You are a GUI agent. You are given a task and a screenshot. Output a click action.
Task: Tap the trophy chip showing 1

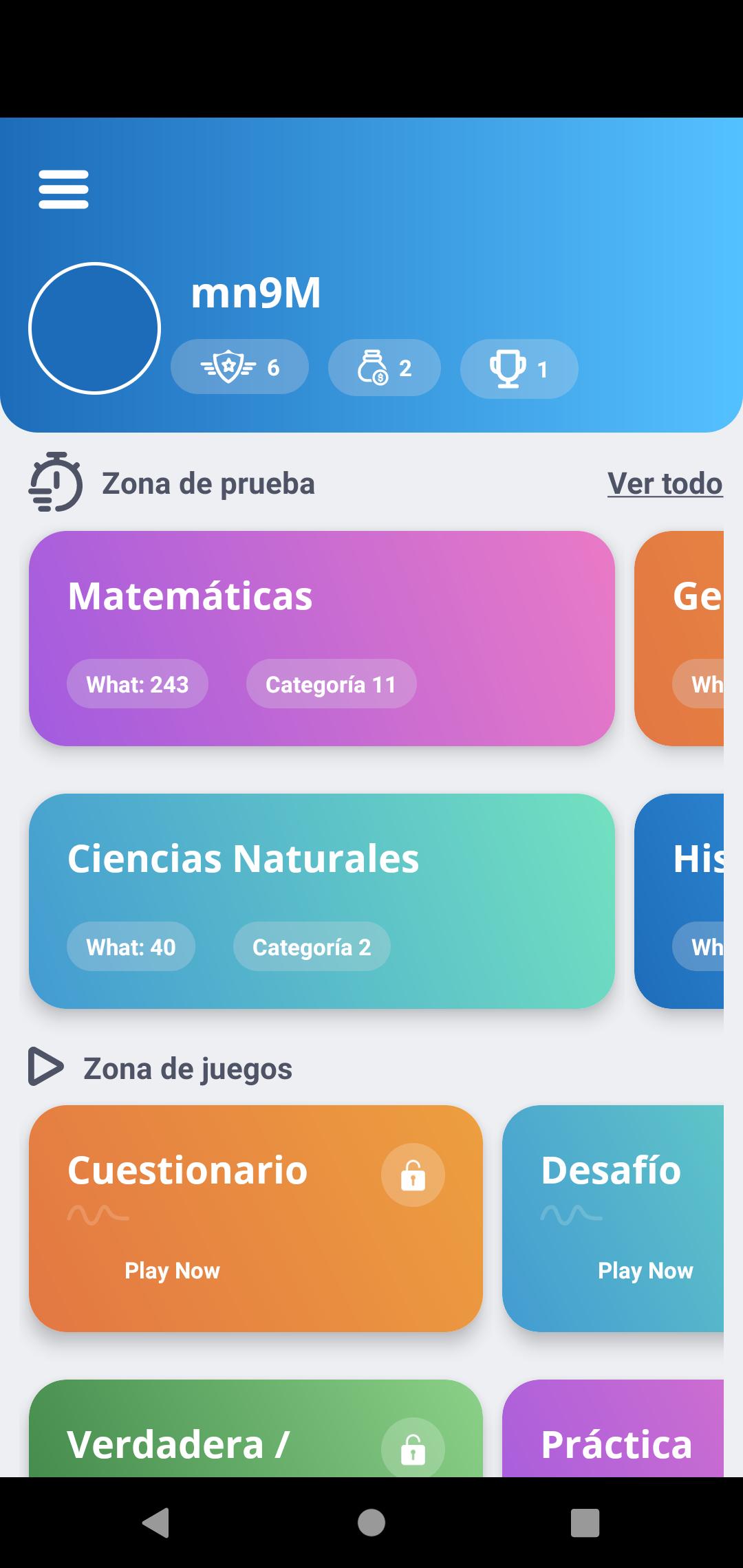click(x=519, y=369)
